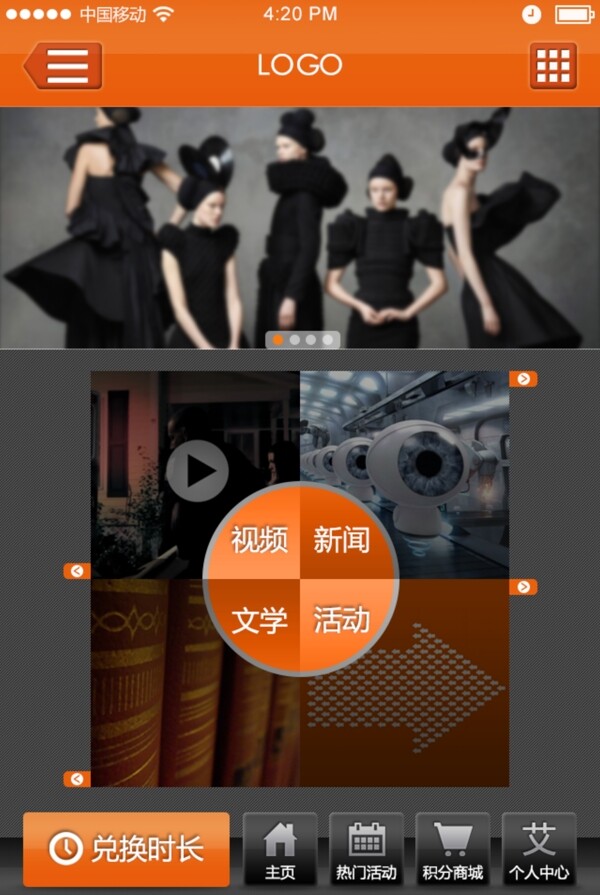Open the arrow activity tile

pyautogui.click(x=430, y=700)
